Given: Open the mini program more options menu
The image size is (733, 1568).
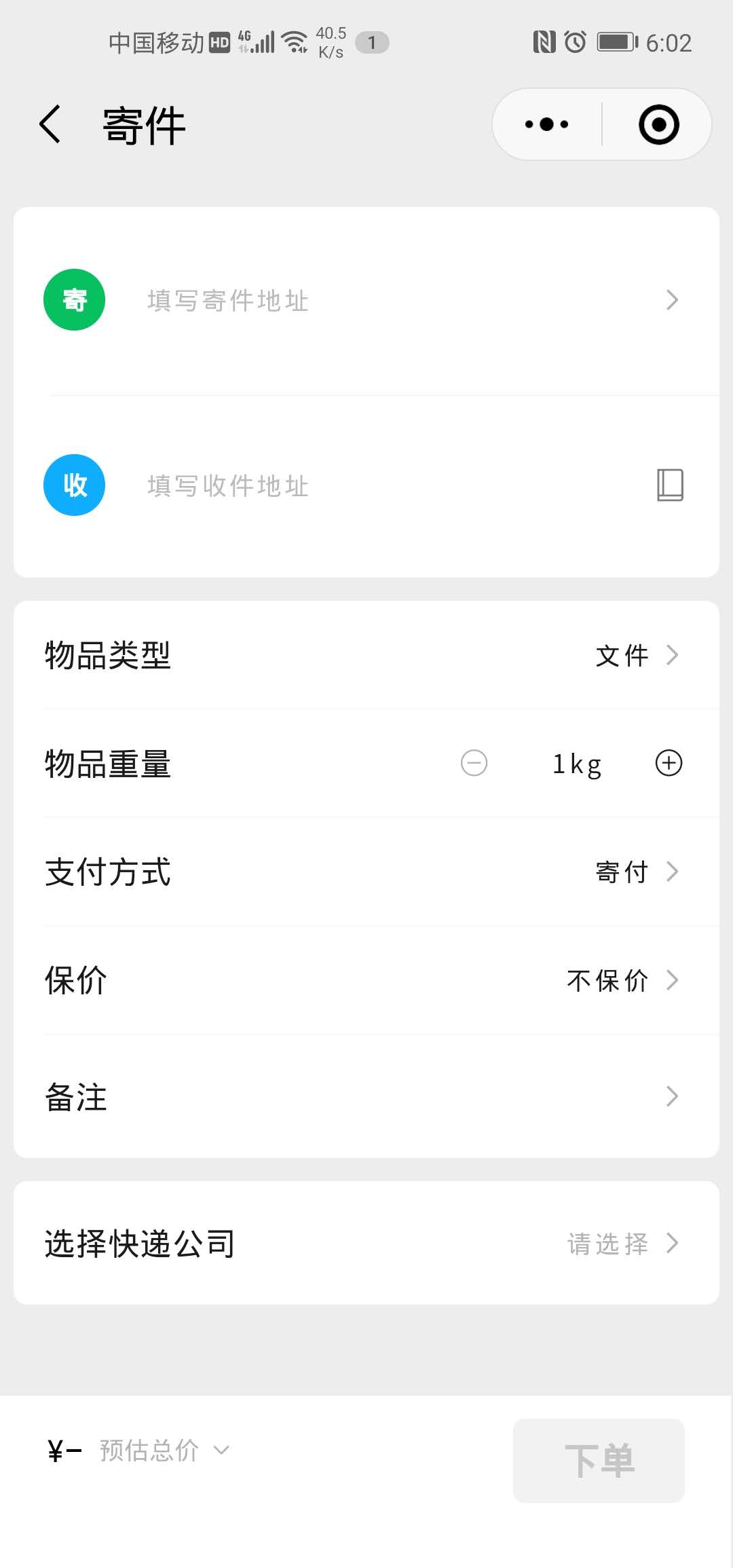Looking at the screenshot, I should [547, 124].
